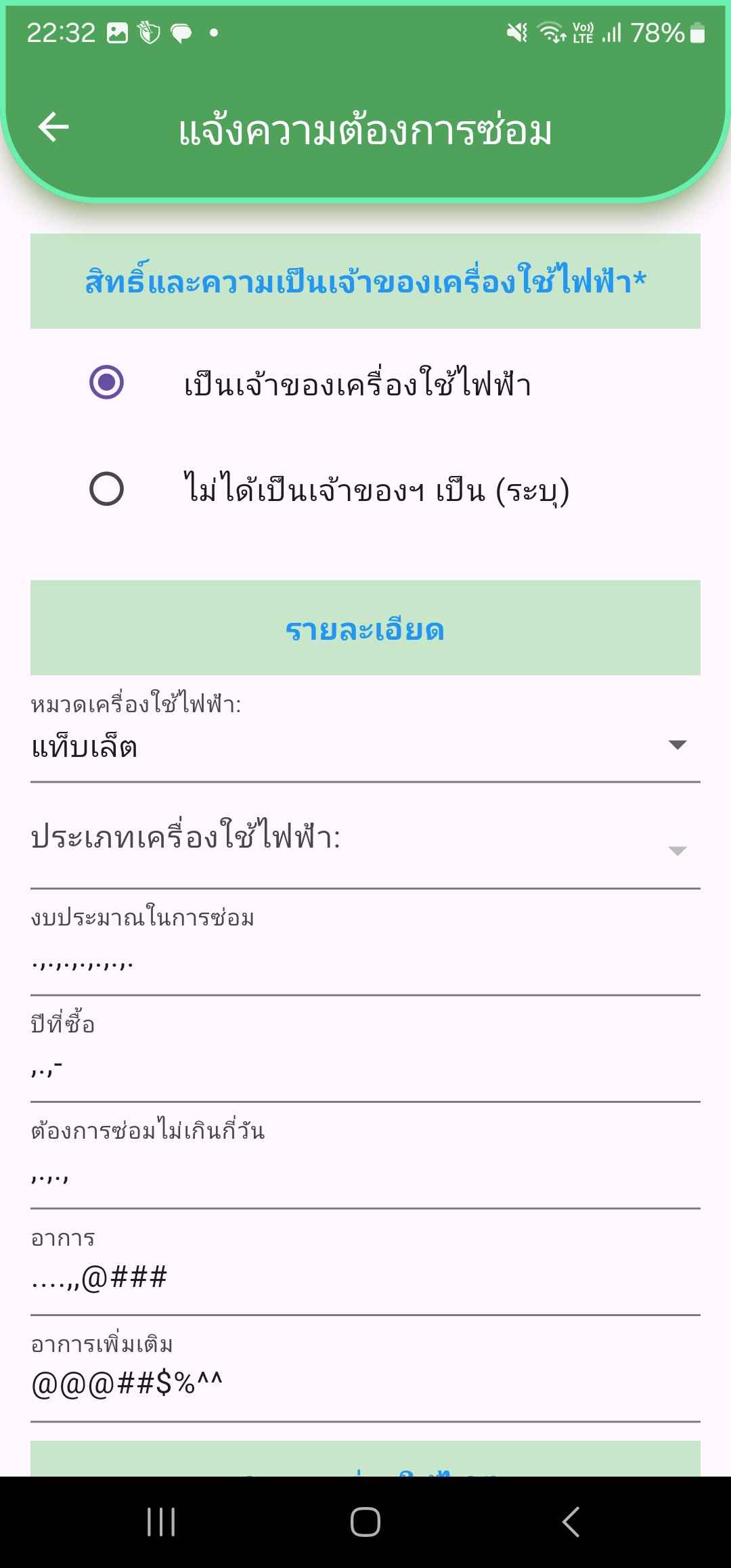Choose ไม่ได้เป็นเจ้าของฯ เป็น (ระบุ) option
The image size is (731, 1568).
(107, 489)
